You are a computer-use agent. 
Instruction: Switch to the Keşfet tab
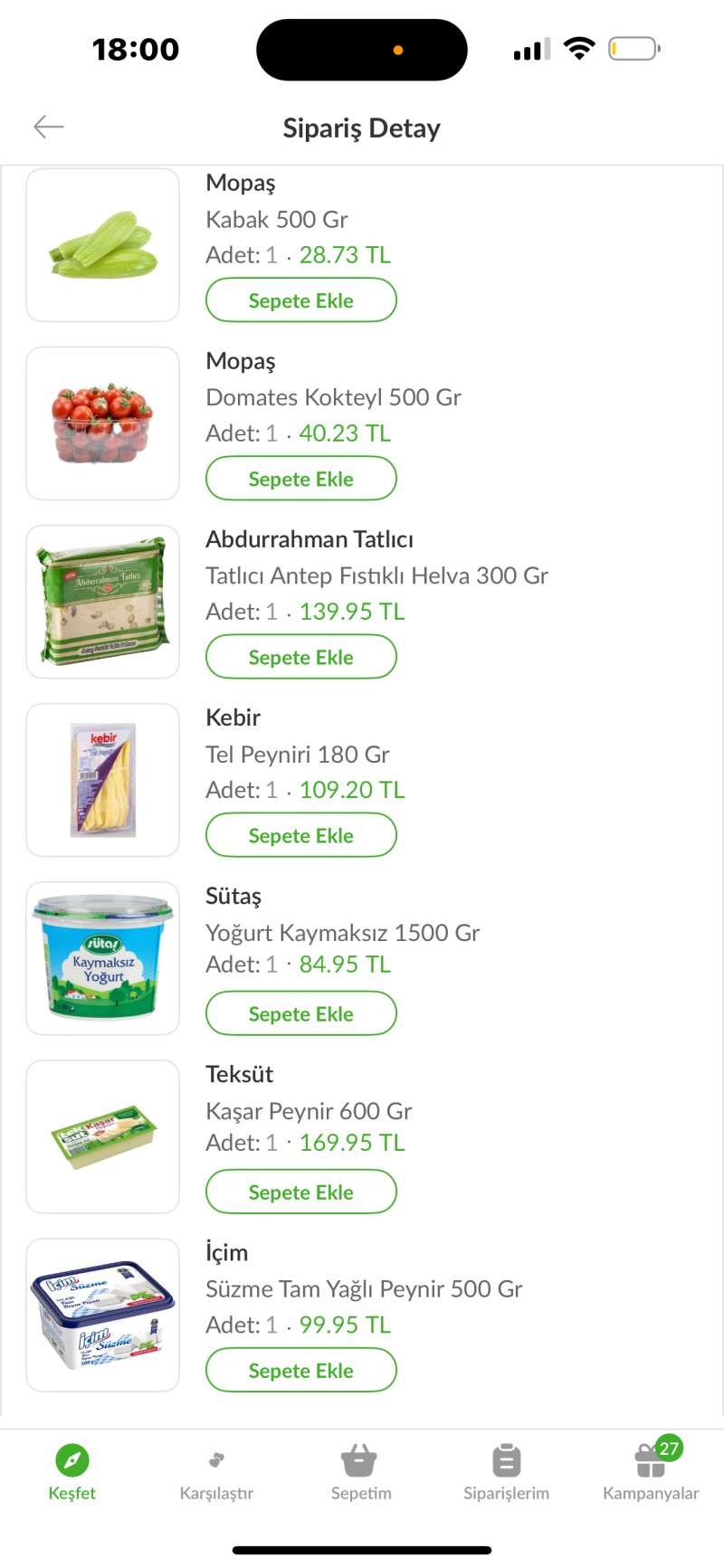coord(71,1472)
